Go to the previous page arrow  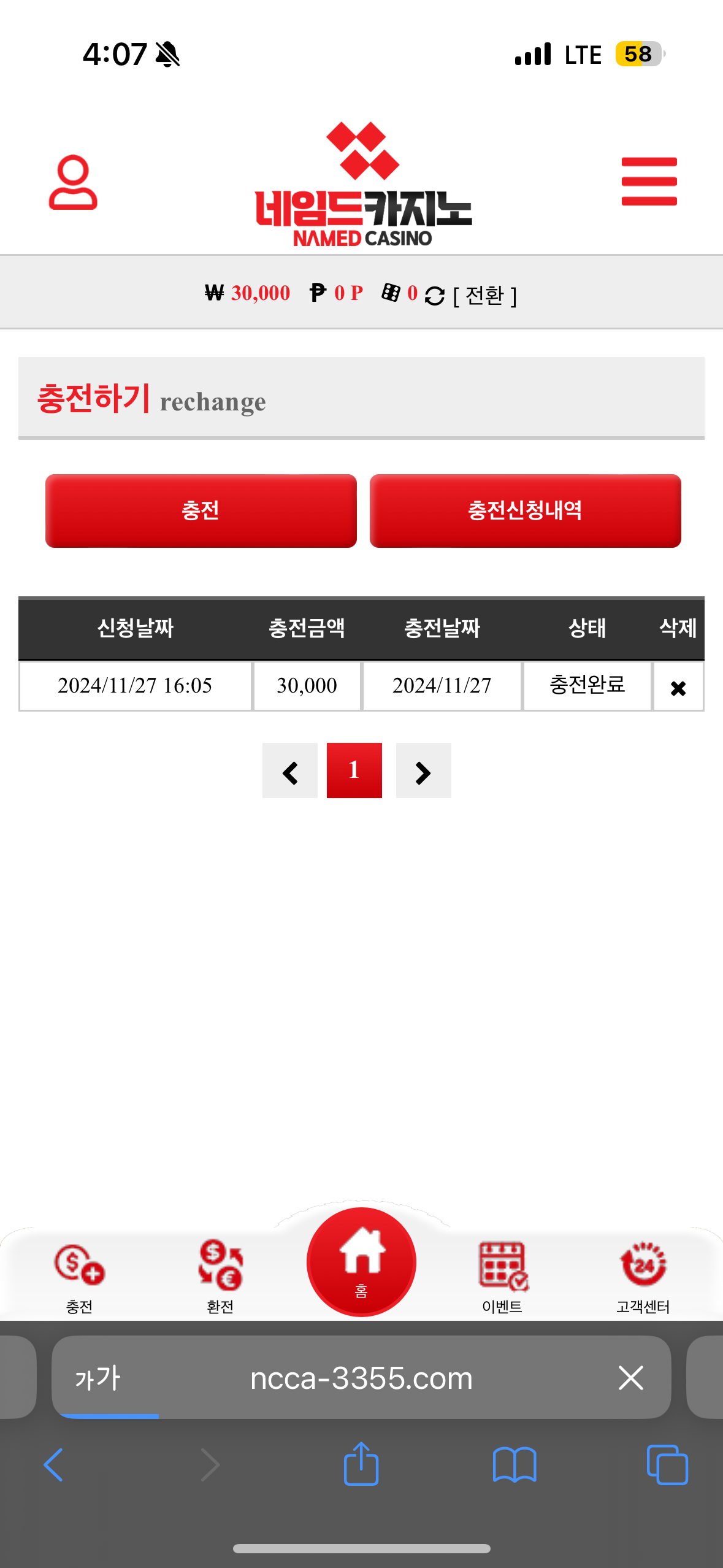[290, 771]
